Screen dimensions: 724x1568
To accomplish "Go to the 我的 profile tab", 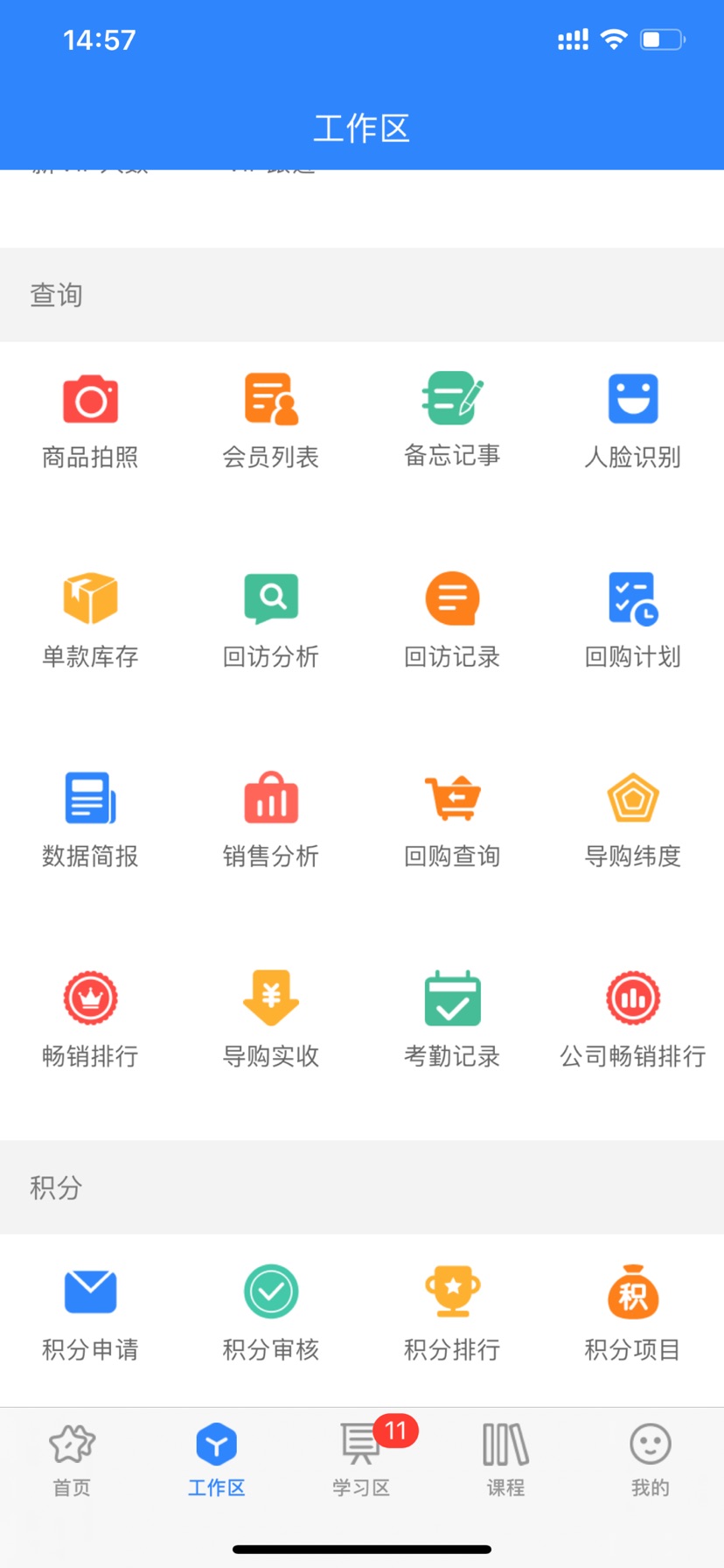I will [650, 1459].
